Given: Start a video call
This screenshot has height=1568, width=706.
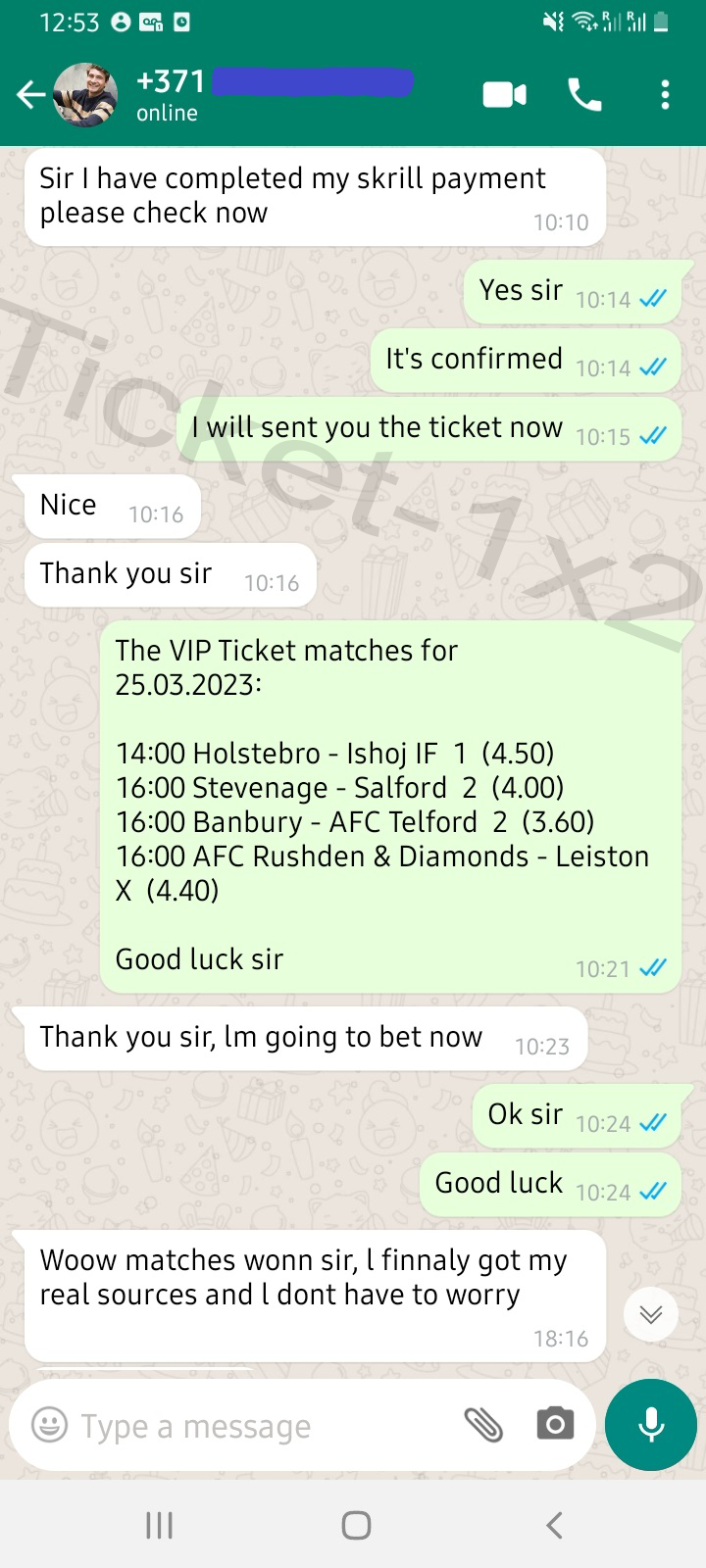Looking at the screenshot, I should pyautogui.click(x=505, y=95).
